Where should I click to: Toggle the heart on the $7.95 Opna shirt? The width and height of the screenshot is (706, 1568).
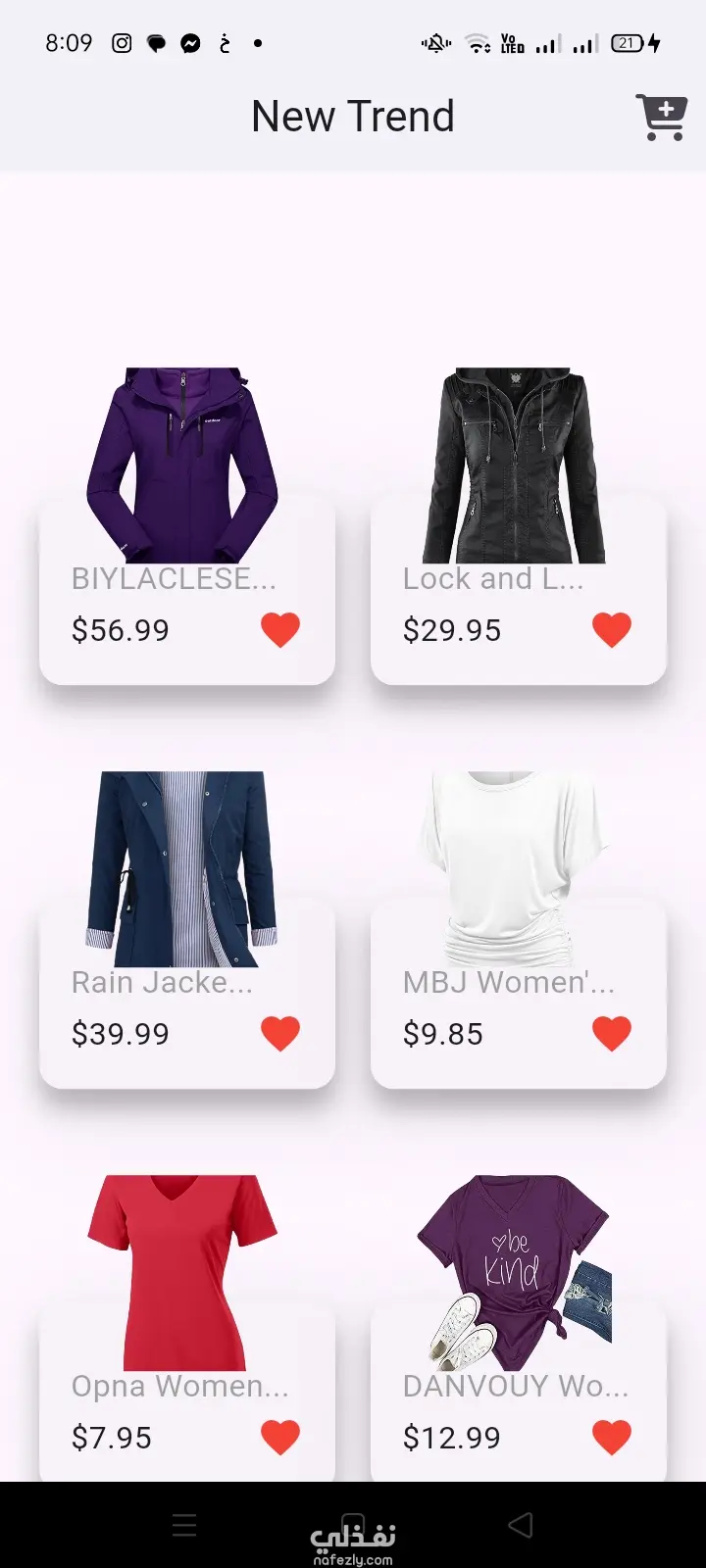pyautogui.click(x=280, y=1437)
